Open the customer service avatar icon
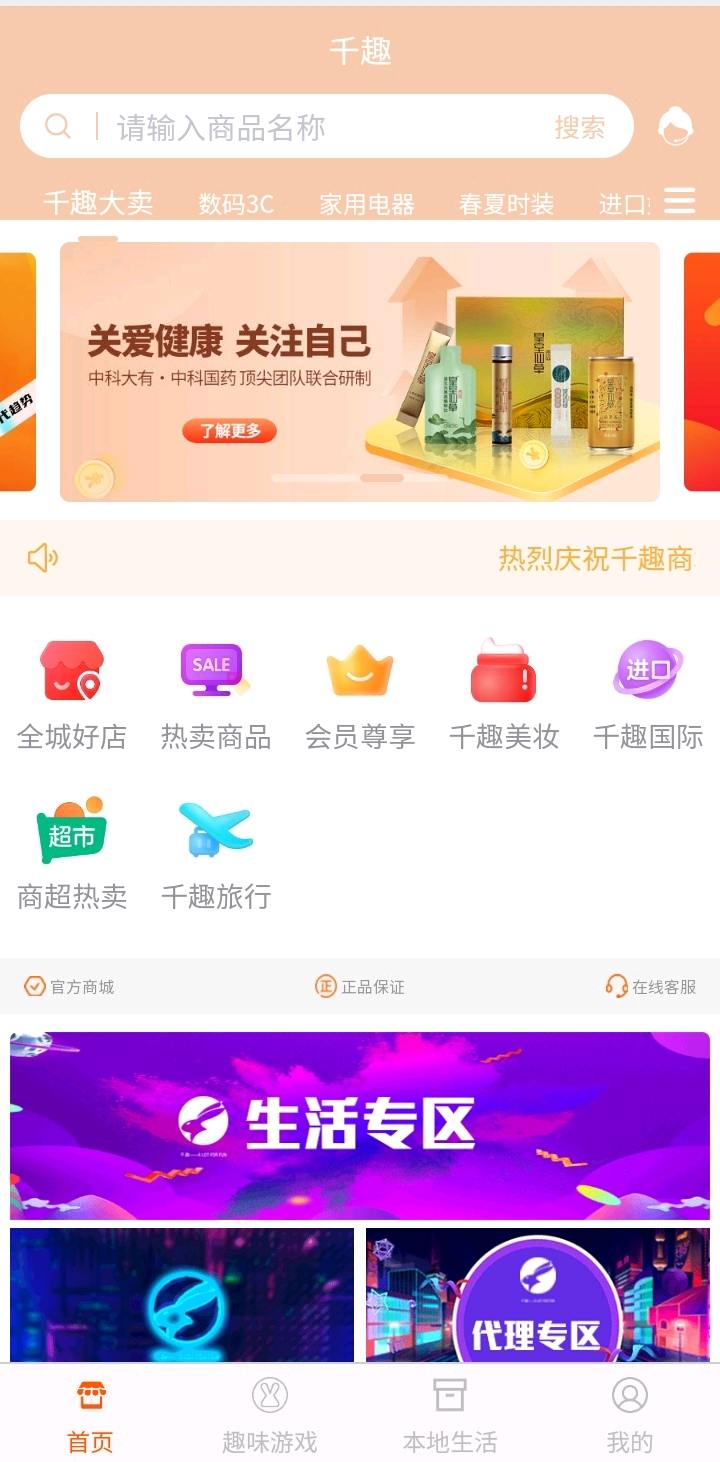Screen dimensions: 720x1462 point(676,127)
